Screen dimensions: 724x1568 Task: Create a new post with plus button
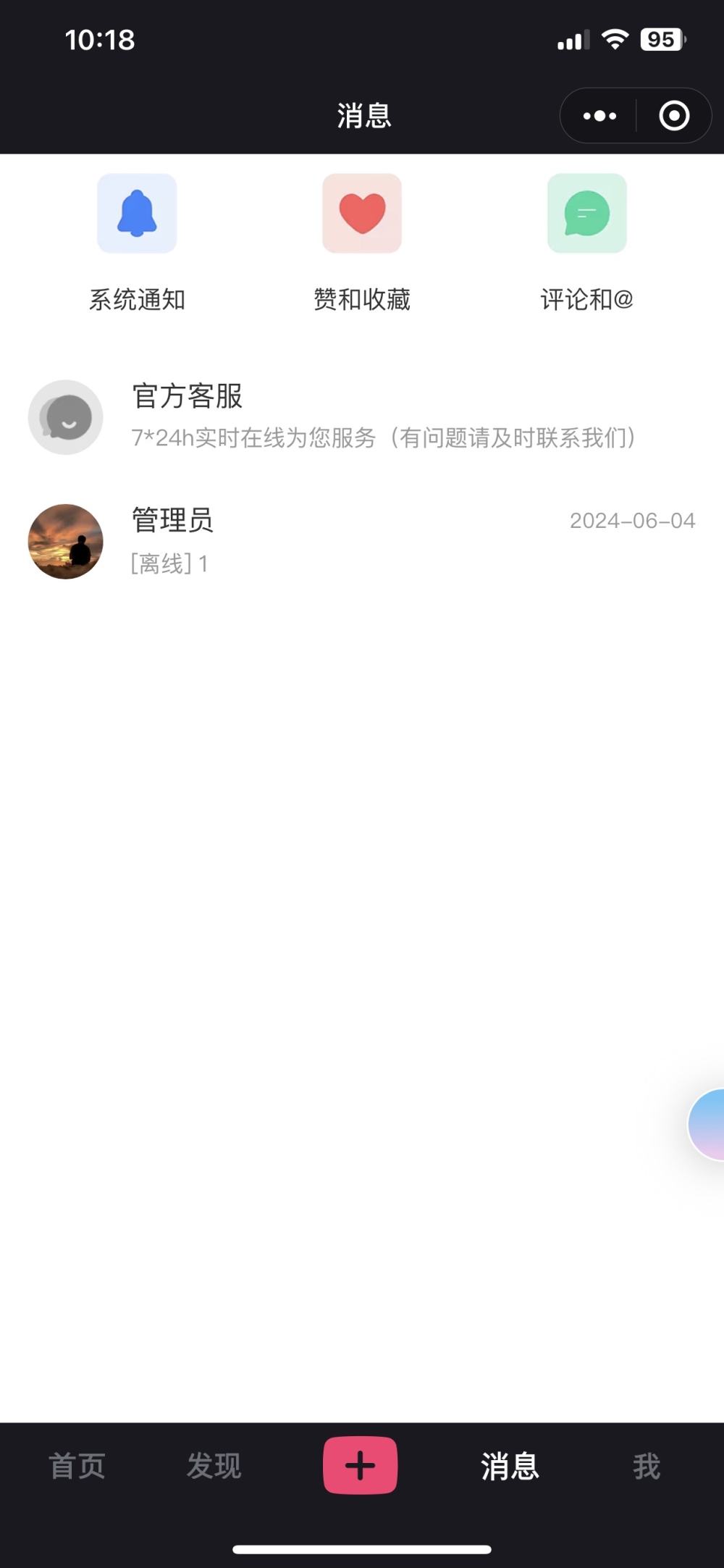point(360,1465)
